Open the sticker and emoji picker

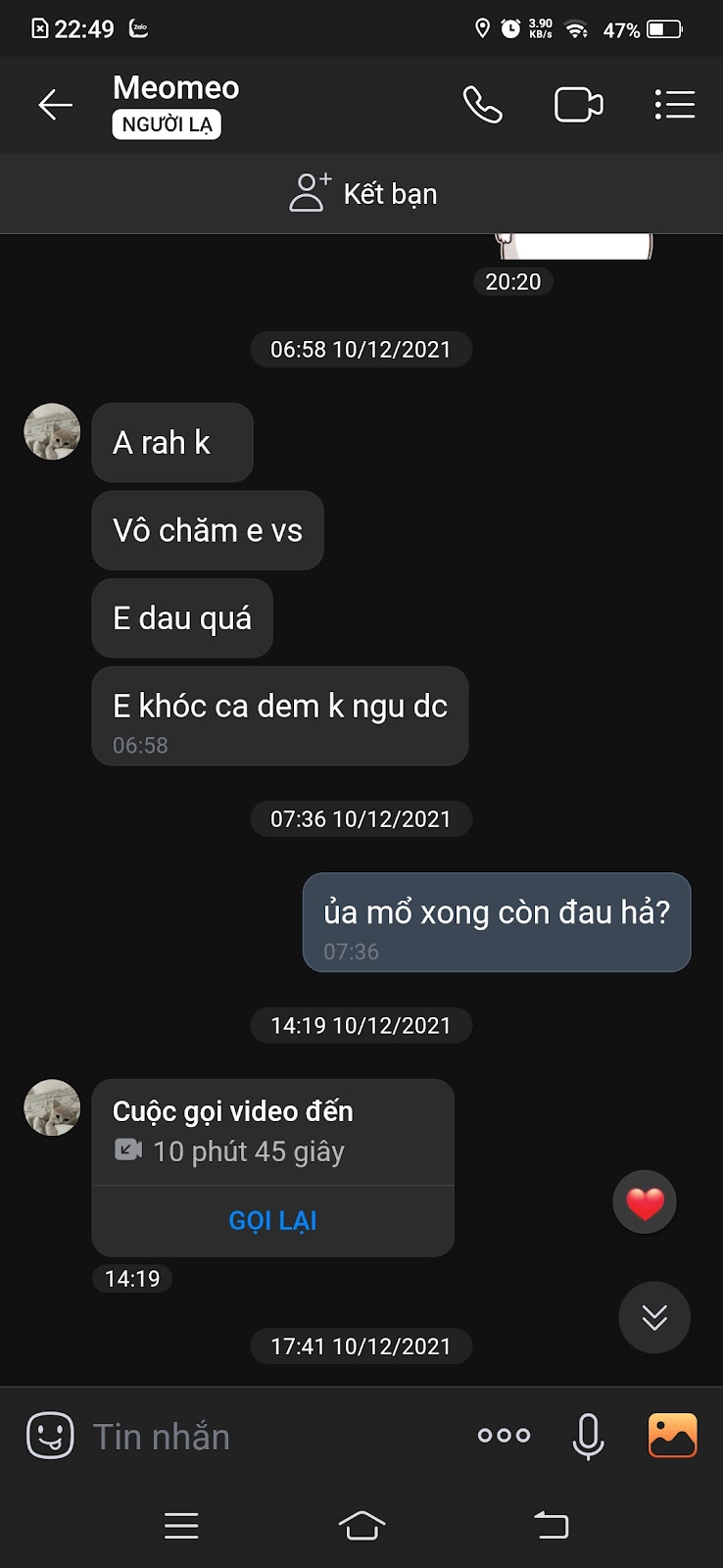pos(50,1436)
